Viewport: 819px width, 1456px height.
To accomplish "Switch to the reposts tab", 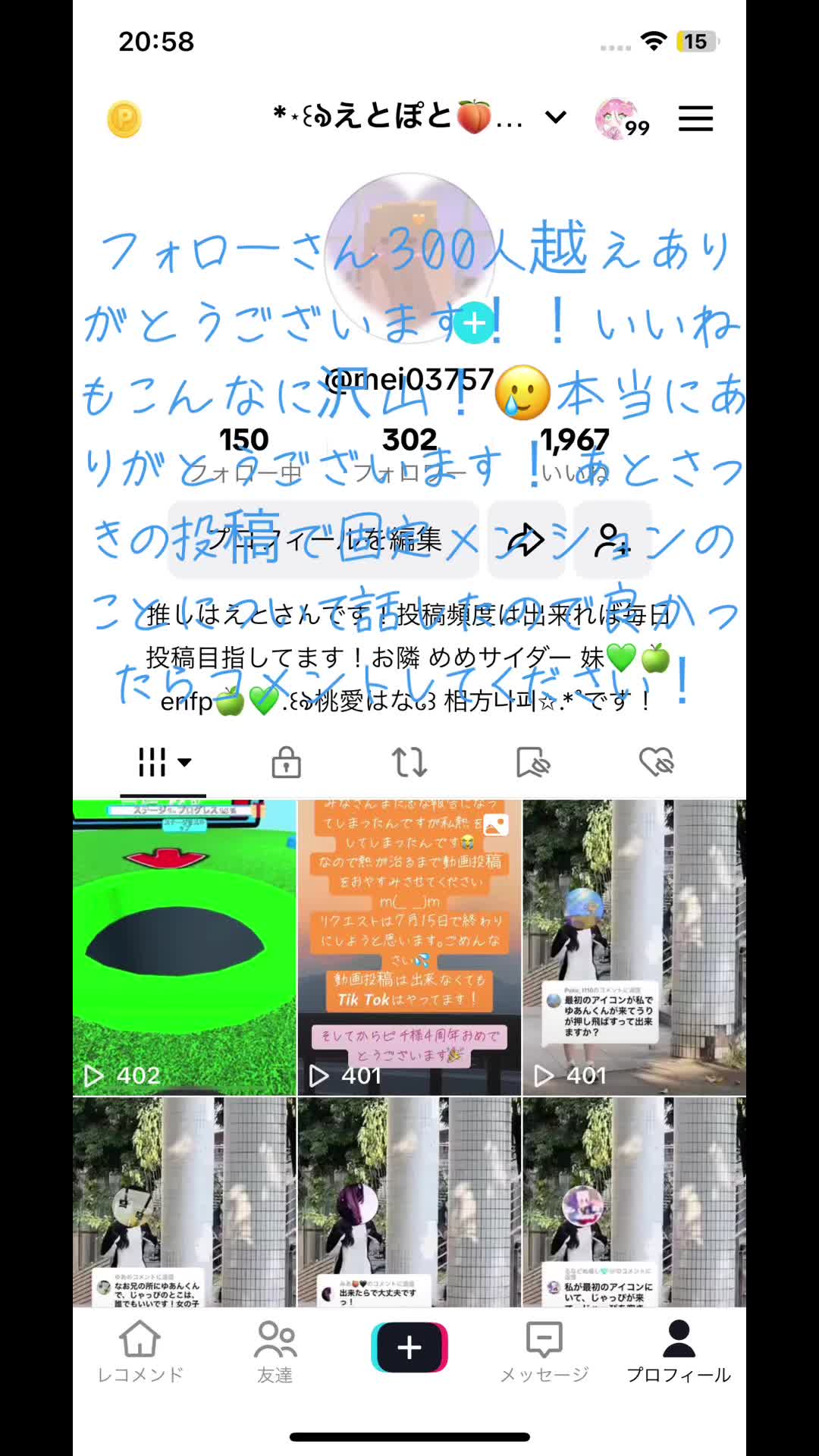I will coord(409,762).
